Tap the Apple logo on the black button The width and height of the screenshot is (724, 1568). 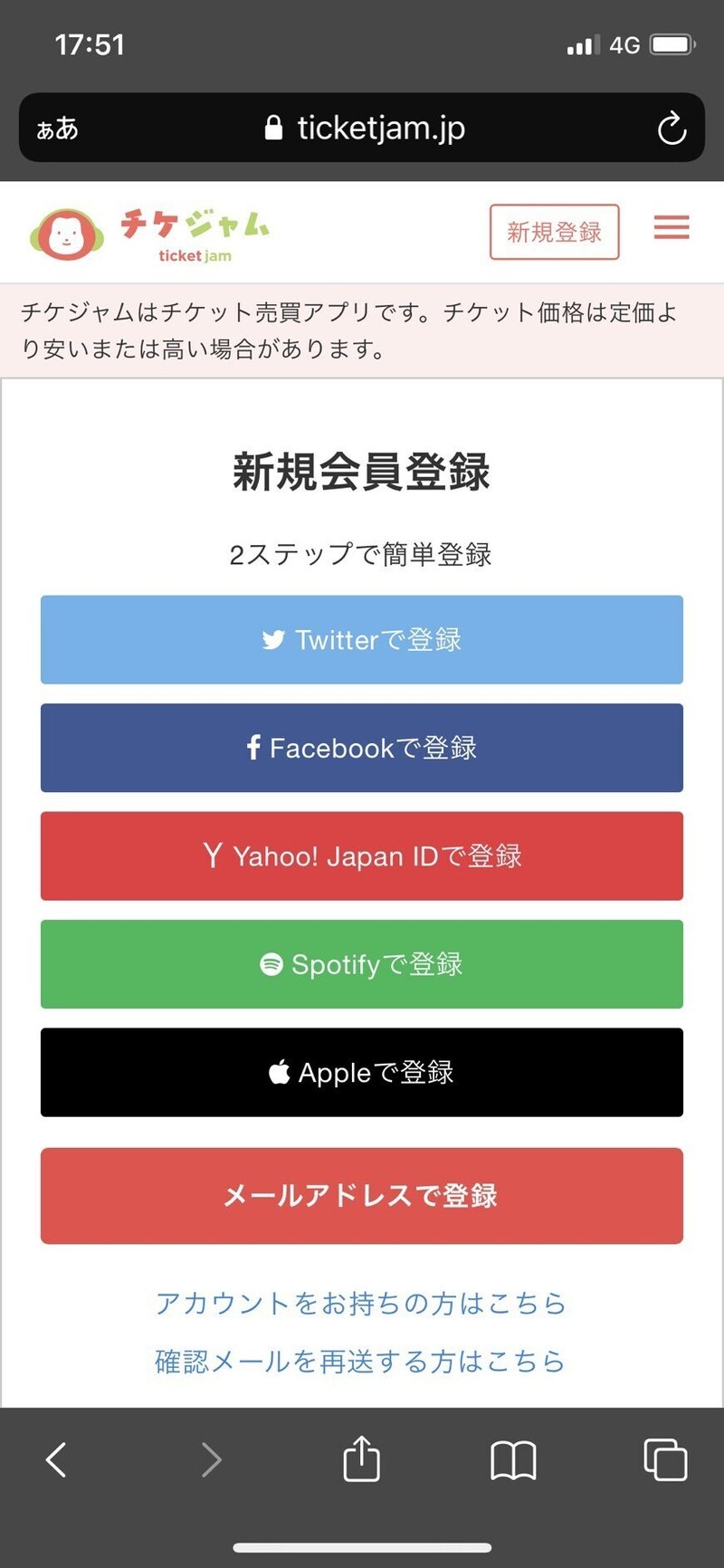point(274,1072)
